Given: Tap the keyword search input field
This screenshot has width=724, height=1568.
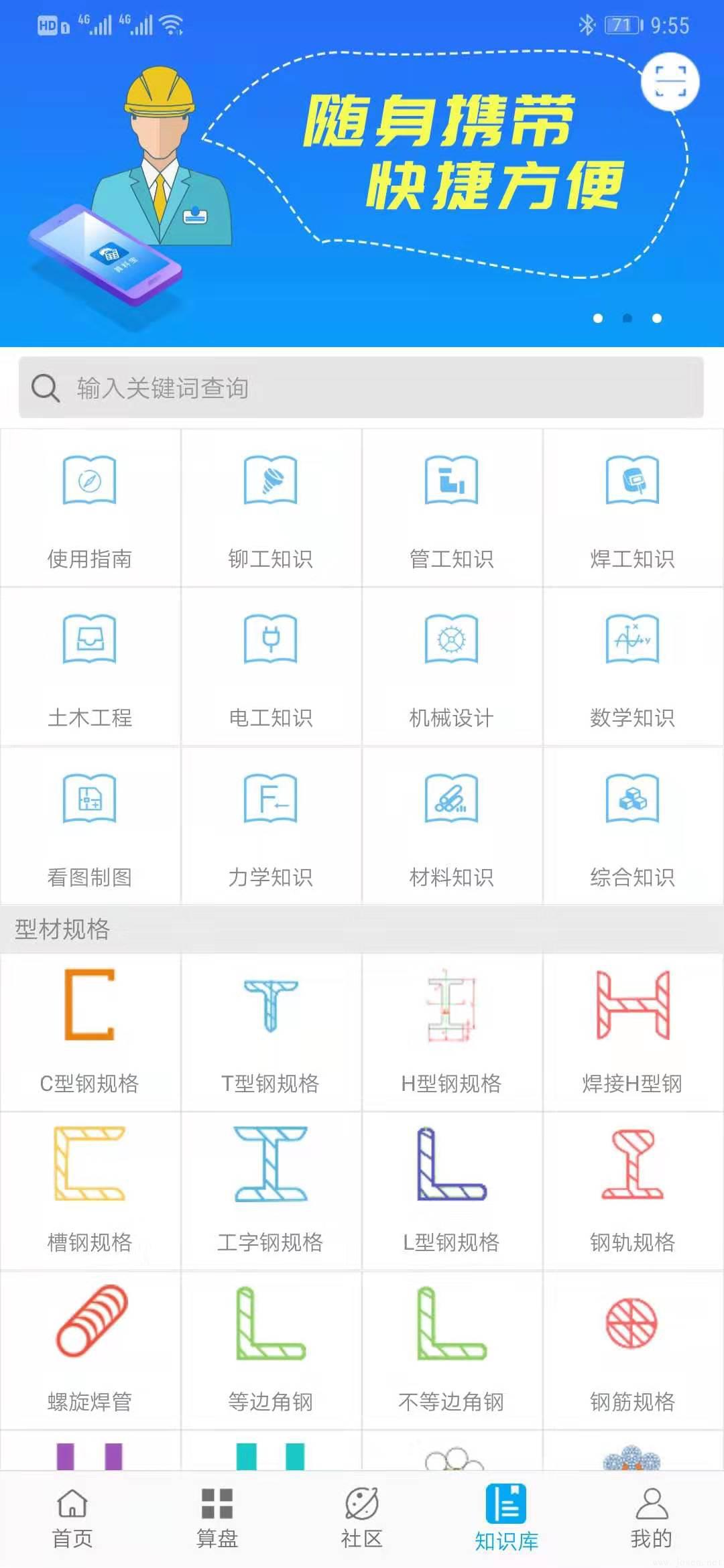Looking at the screenshot, I should click(x=362, y=387).
